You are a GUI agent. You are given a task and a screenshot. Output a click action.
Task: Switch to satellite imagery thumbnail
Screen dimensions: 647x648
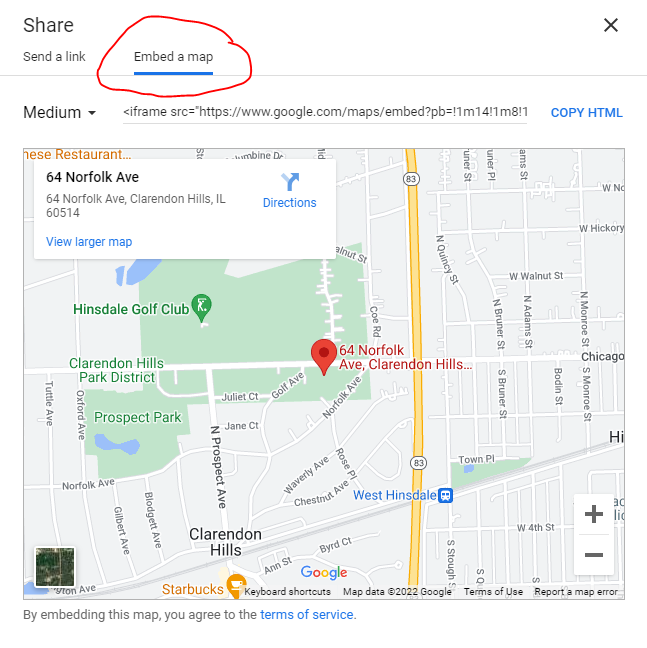point(54,566)
